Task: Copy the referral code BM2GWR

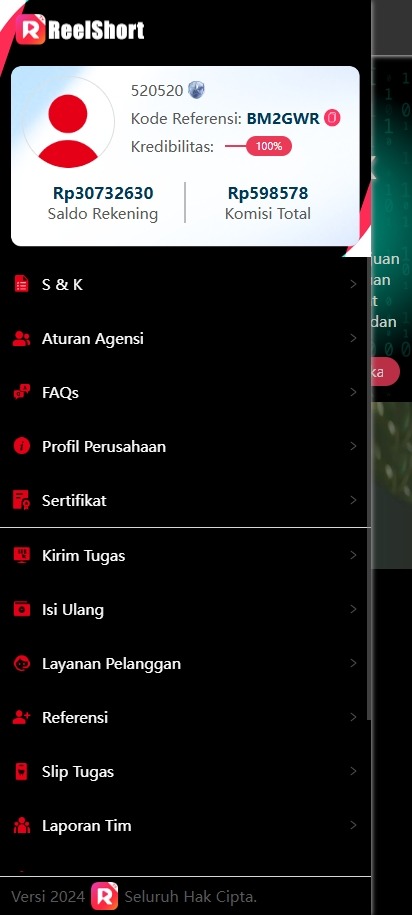Action: click(332, 118)
